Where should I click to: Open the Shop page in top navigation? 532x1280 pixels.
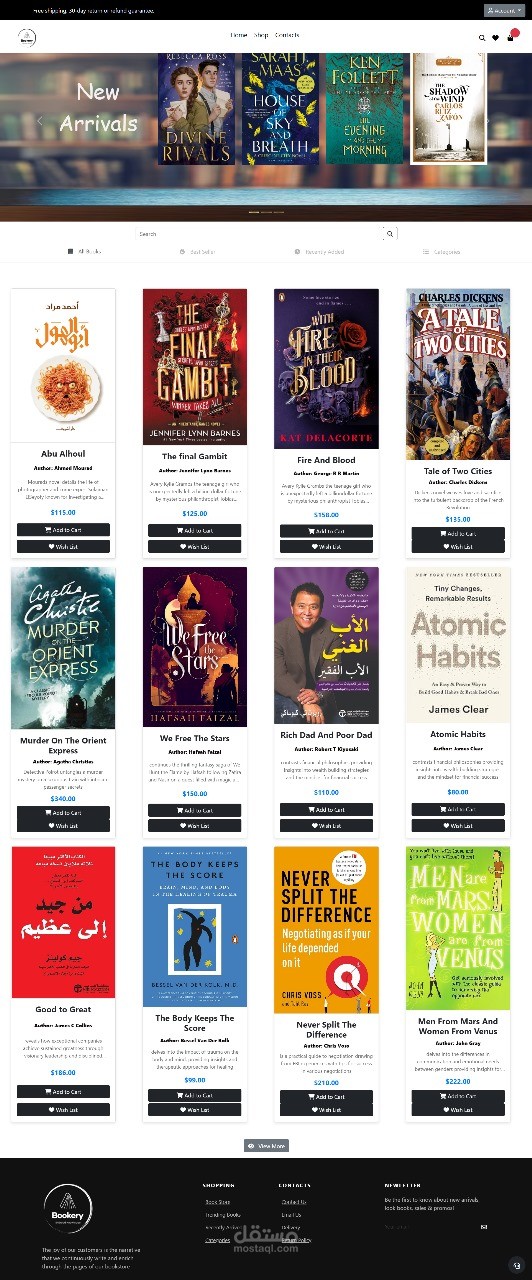click(x=261, y=35)
